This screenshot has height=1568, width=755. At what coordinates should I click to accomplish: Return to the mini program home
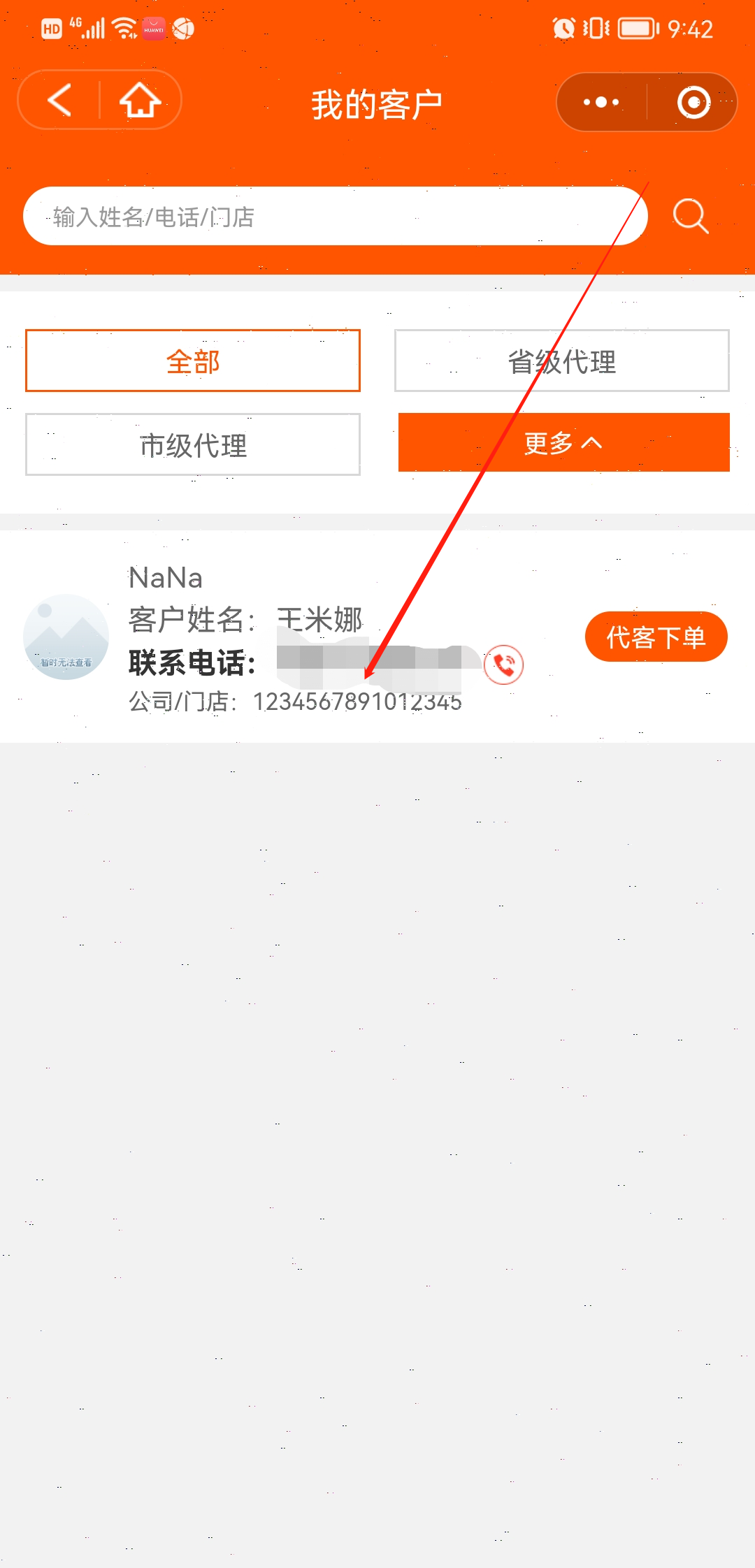pyautogui.click(x=141, y=100)
